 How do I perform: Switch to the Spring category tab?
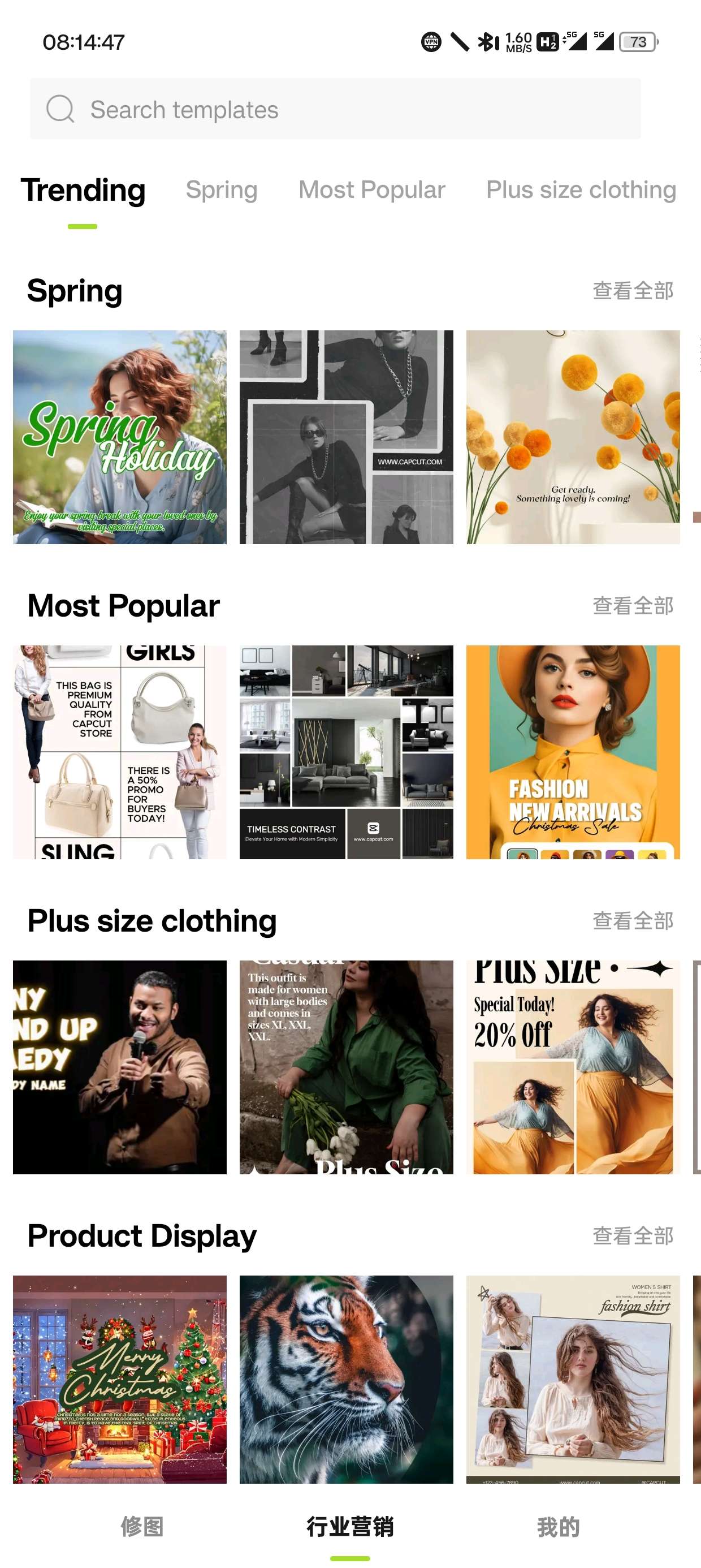[x=222, y=190]
